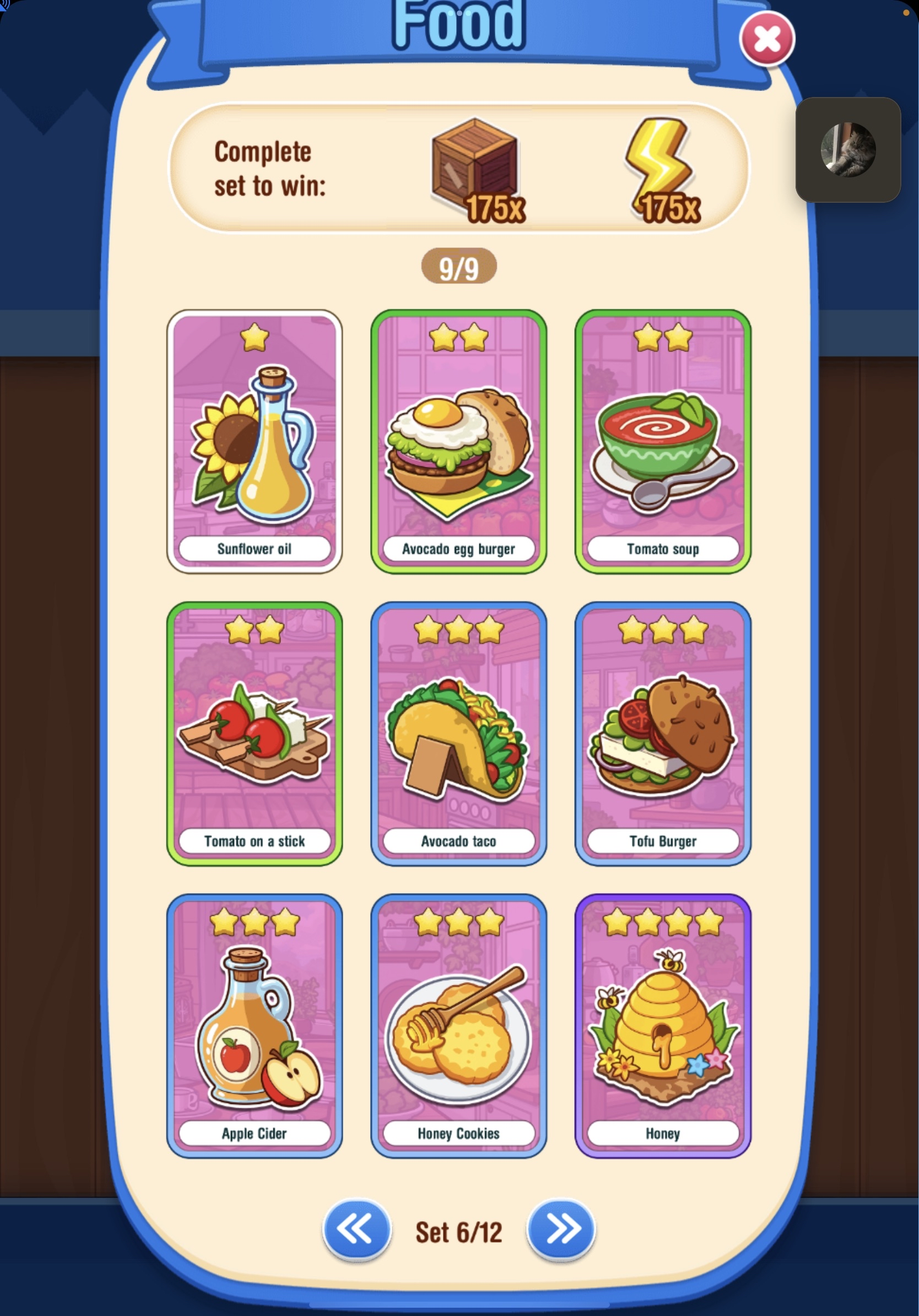Image resolution: width=919 pixels, height=1316 pixels.
Task: Close the Food collection dialog
Action: [766, 40]
